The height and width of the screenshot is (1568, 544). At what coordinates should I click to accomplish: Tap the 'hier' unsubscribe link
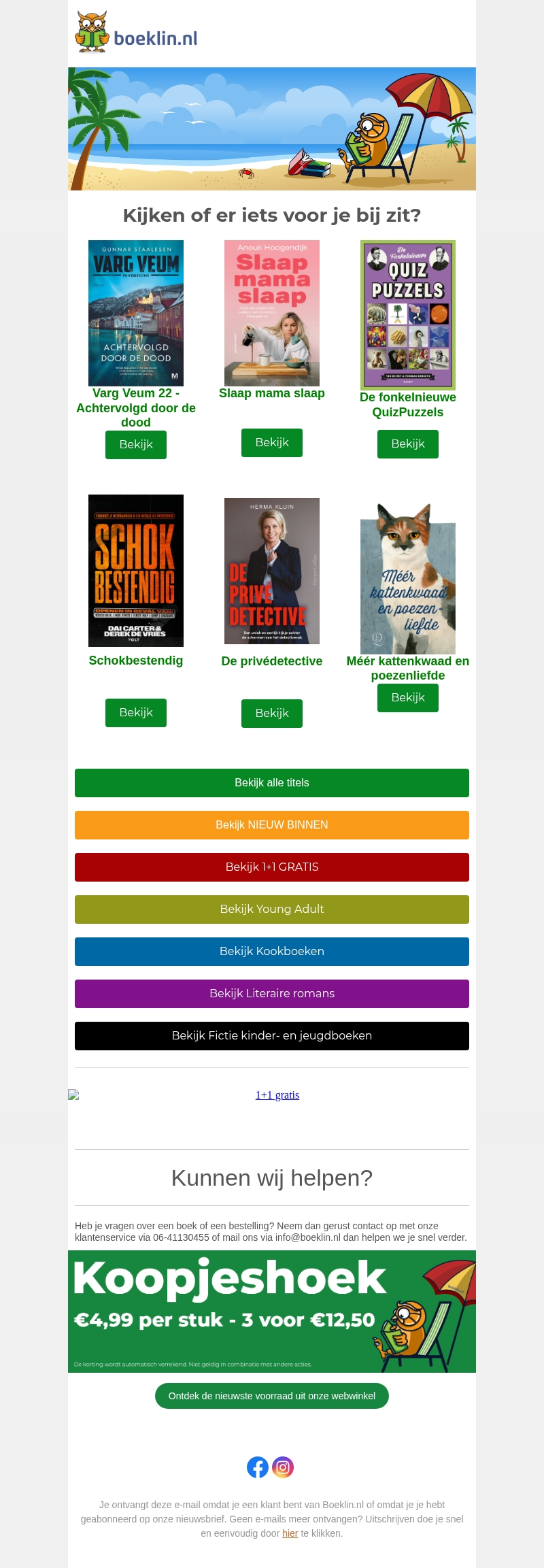[290, 1533]
